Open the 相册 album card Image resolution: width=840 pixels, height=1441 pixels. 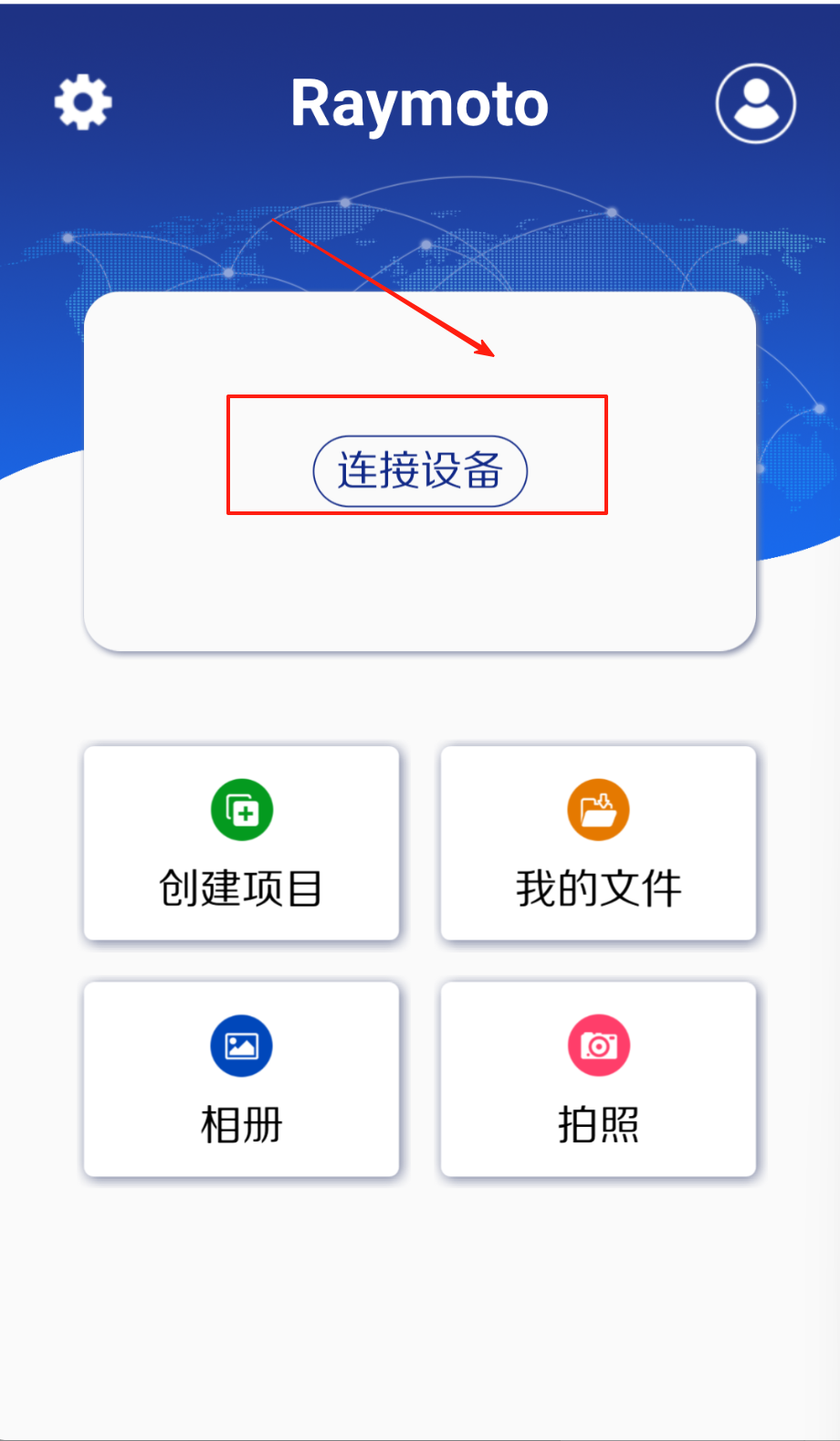tap(241, 1078)
